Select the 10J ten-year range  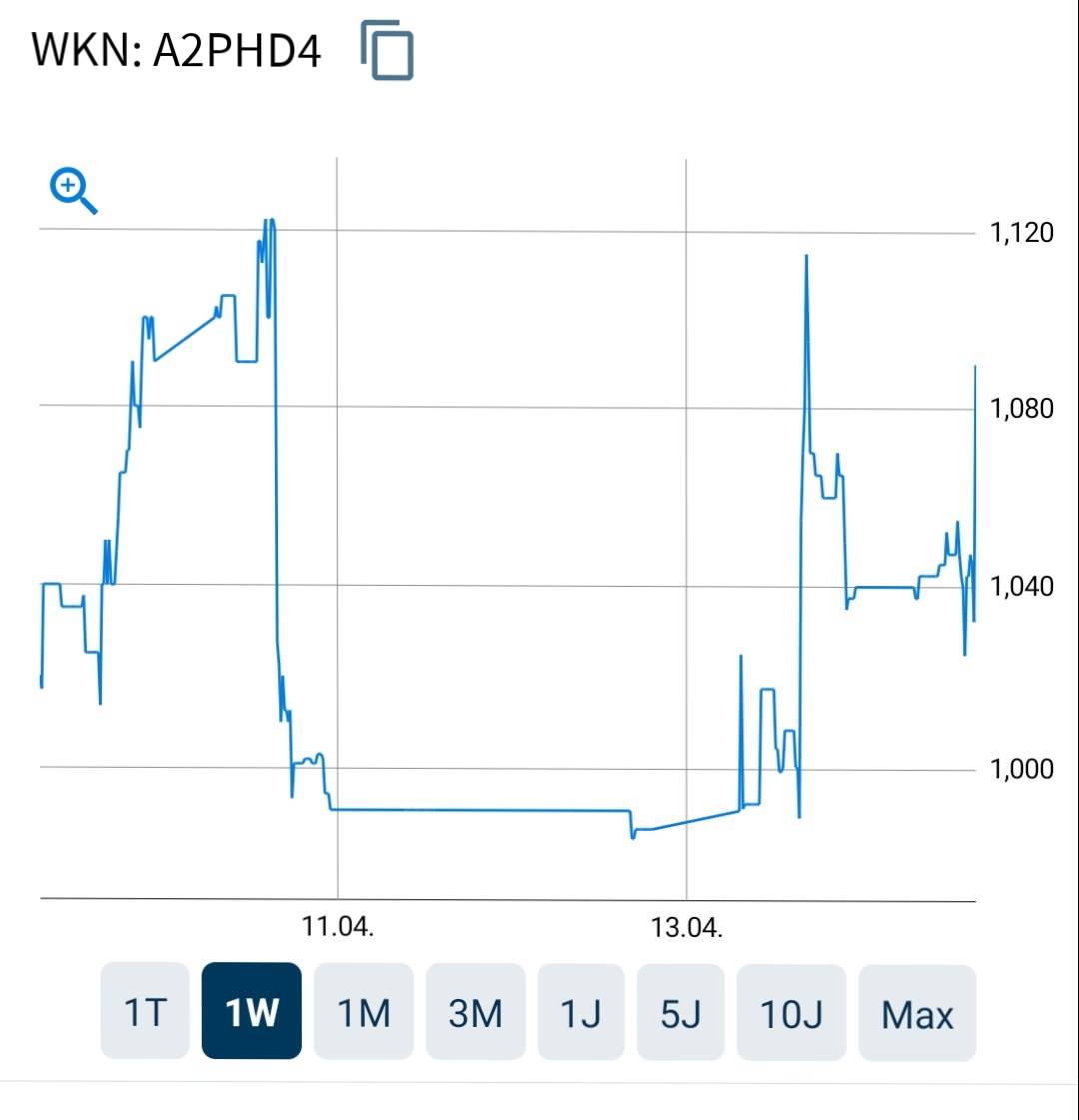(791, 1011)
